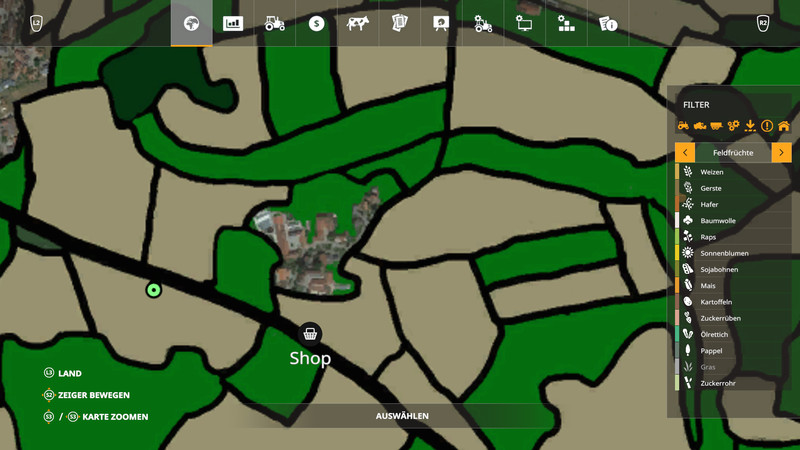
Task: Go to next filter category right arrow
Action: coord(781,153)
